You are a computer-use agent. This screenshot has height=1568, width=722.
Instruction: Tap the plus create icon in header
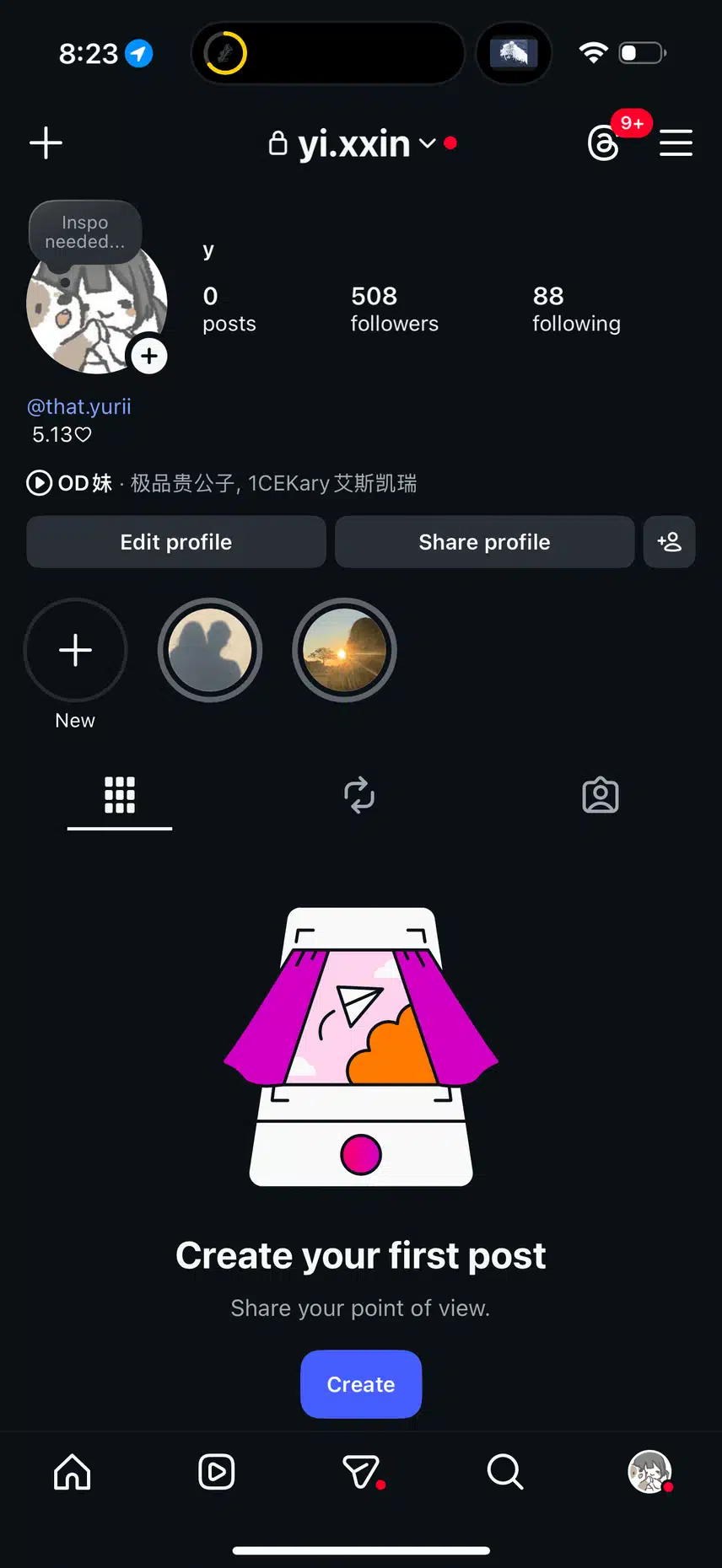pos(46,143)
